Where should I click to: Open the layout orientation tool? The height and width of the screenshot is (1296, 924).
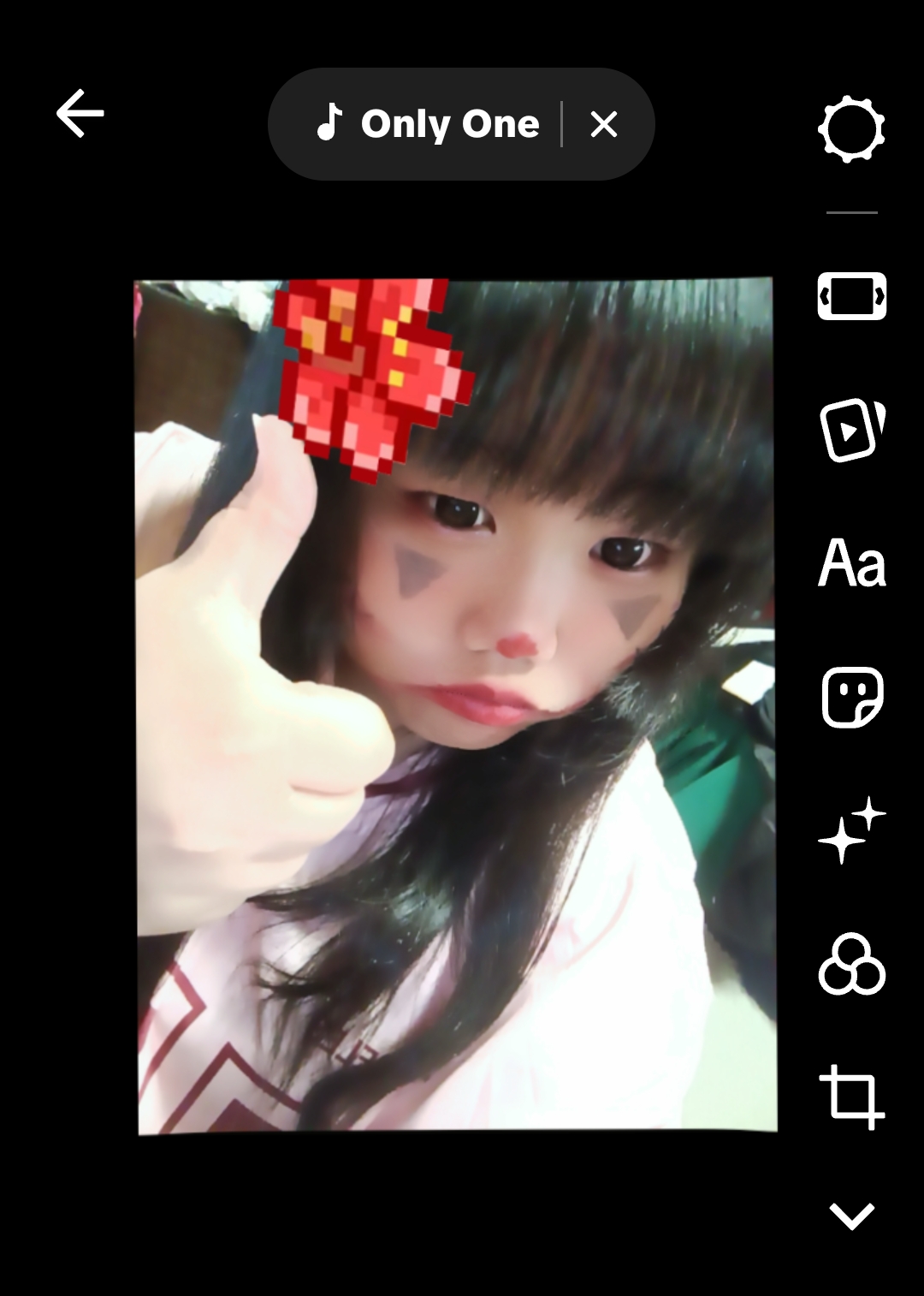click(x=851, y=296)
